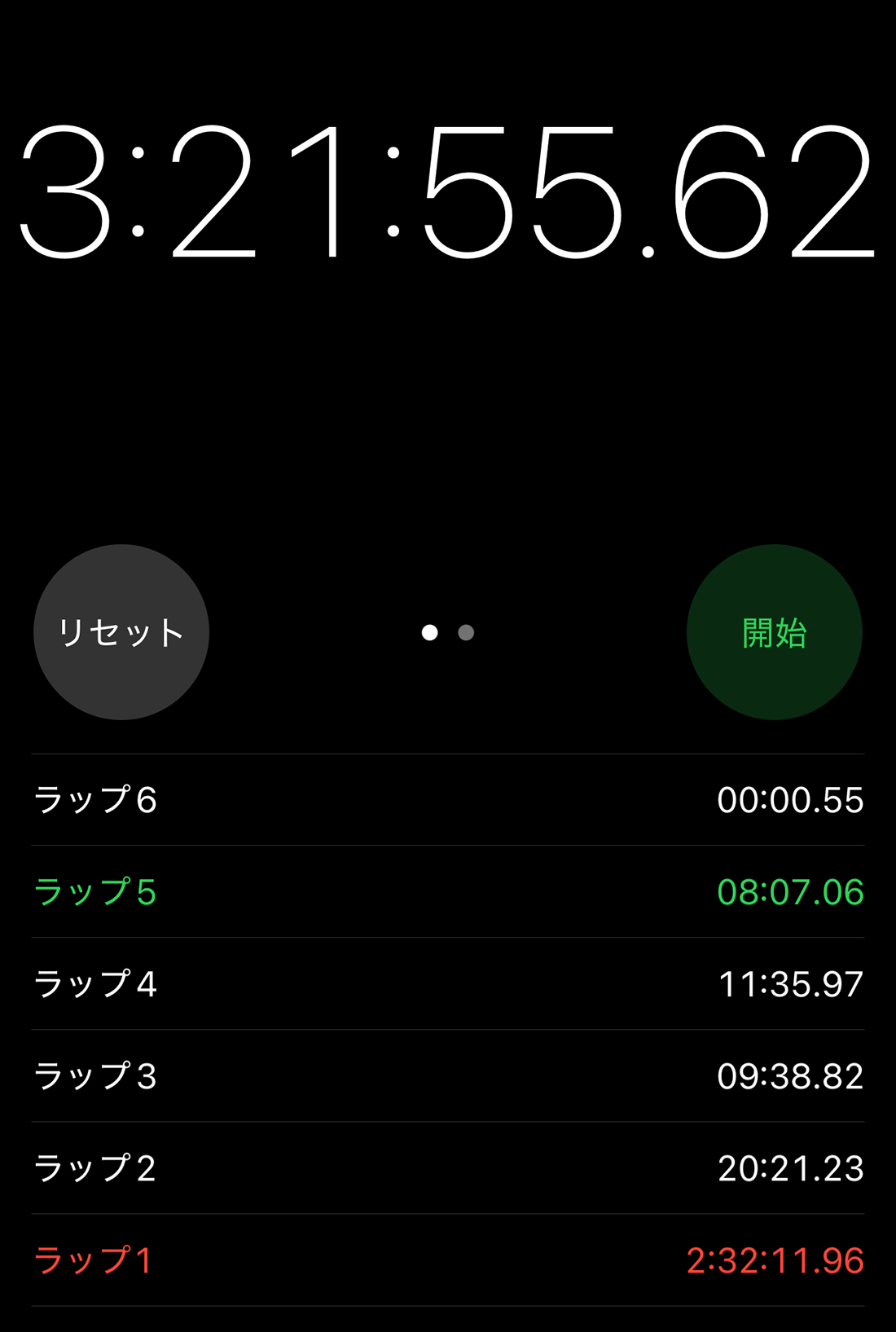Image resolution: width=896 pixels, height=1332 pixels.
Task: Tap the リセット (reset) button
Action: 121,632
